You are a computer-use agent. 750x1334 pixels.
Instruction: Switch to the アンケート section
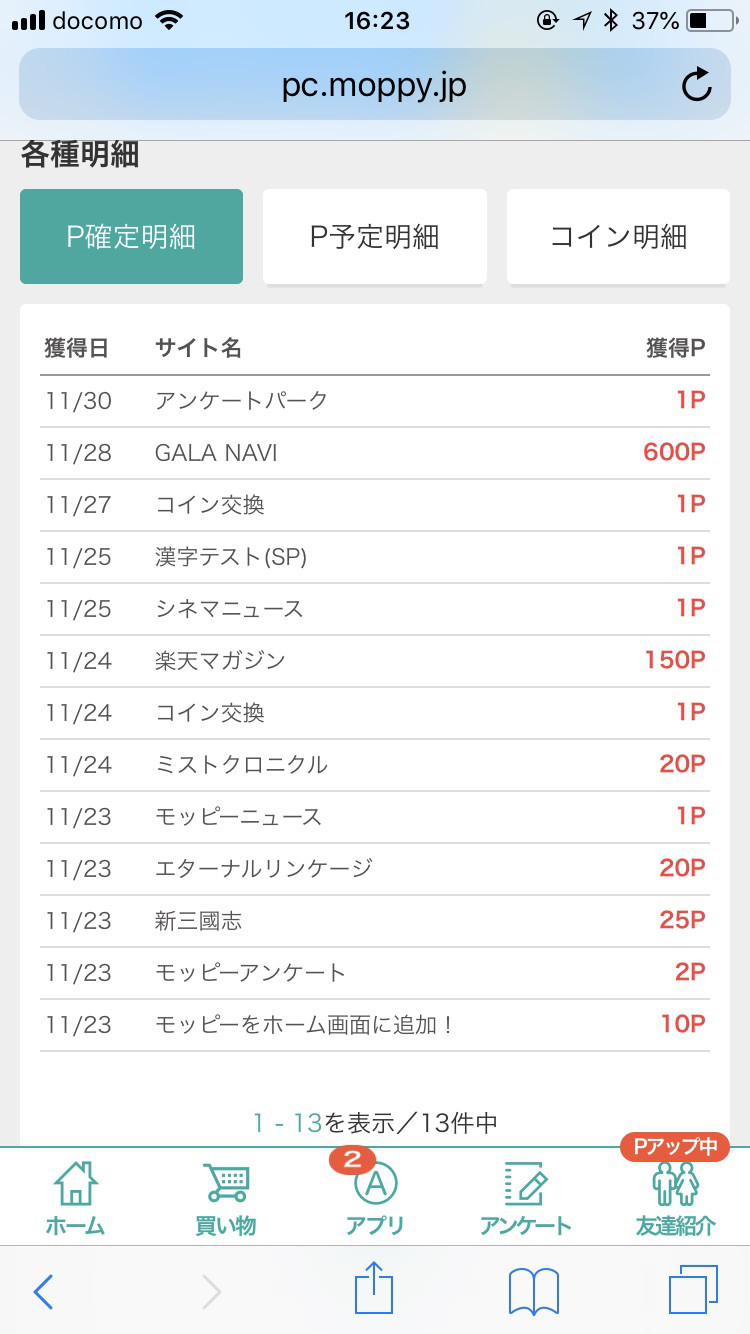525,1197
